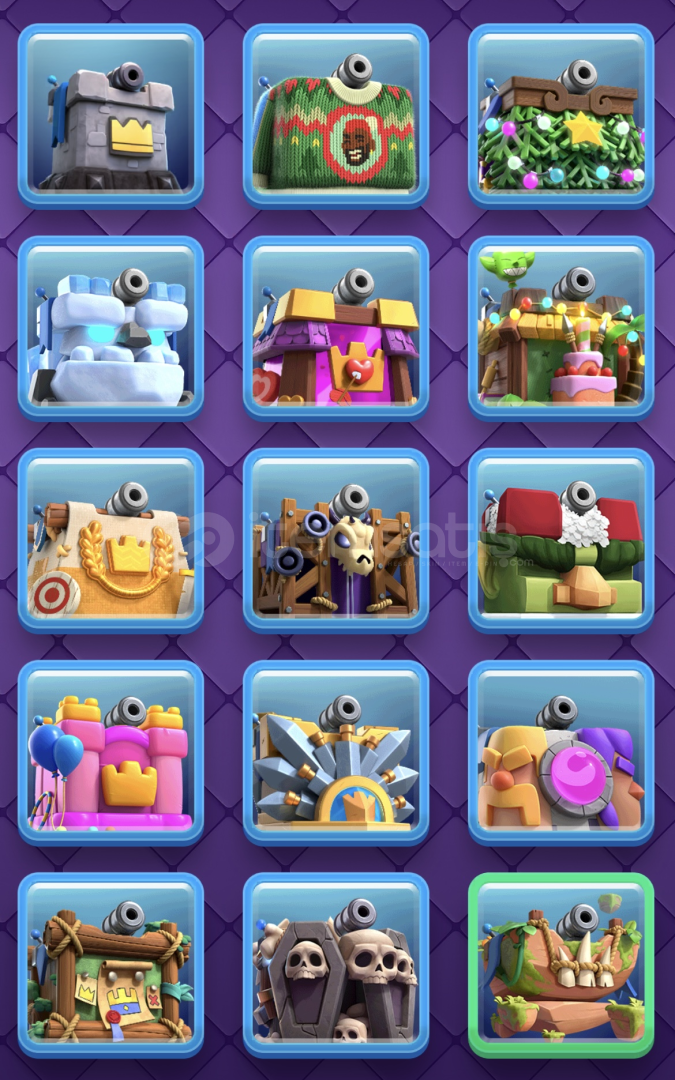This screenshot has height=1080, width=675.
Task: Choose the pink heart valentine tower skin
Action: coord(336,327)
